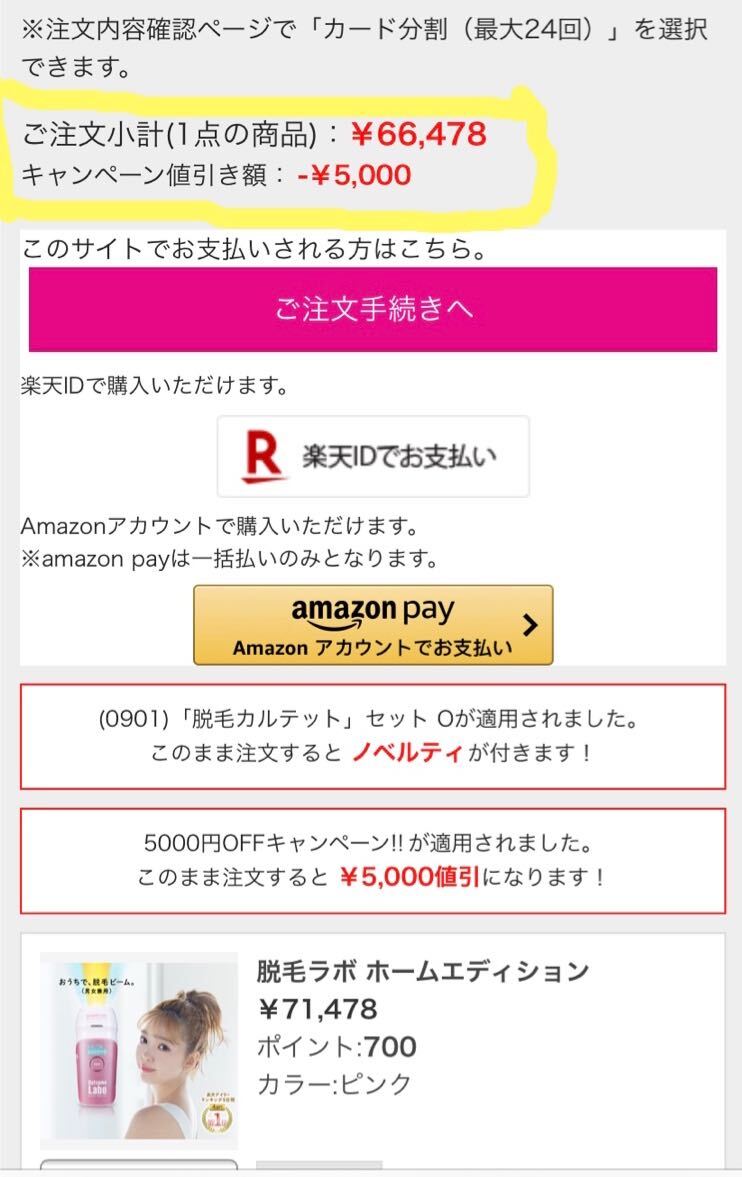Open the 脱毛ラボ ホームエディション product image
This screenshot has width=742, height=1177.
coord(139,1050)
